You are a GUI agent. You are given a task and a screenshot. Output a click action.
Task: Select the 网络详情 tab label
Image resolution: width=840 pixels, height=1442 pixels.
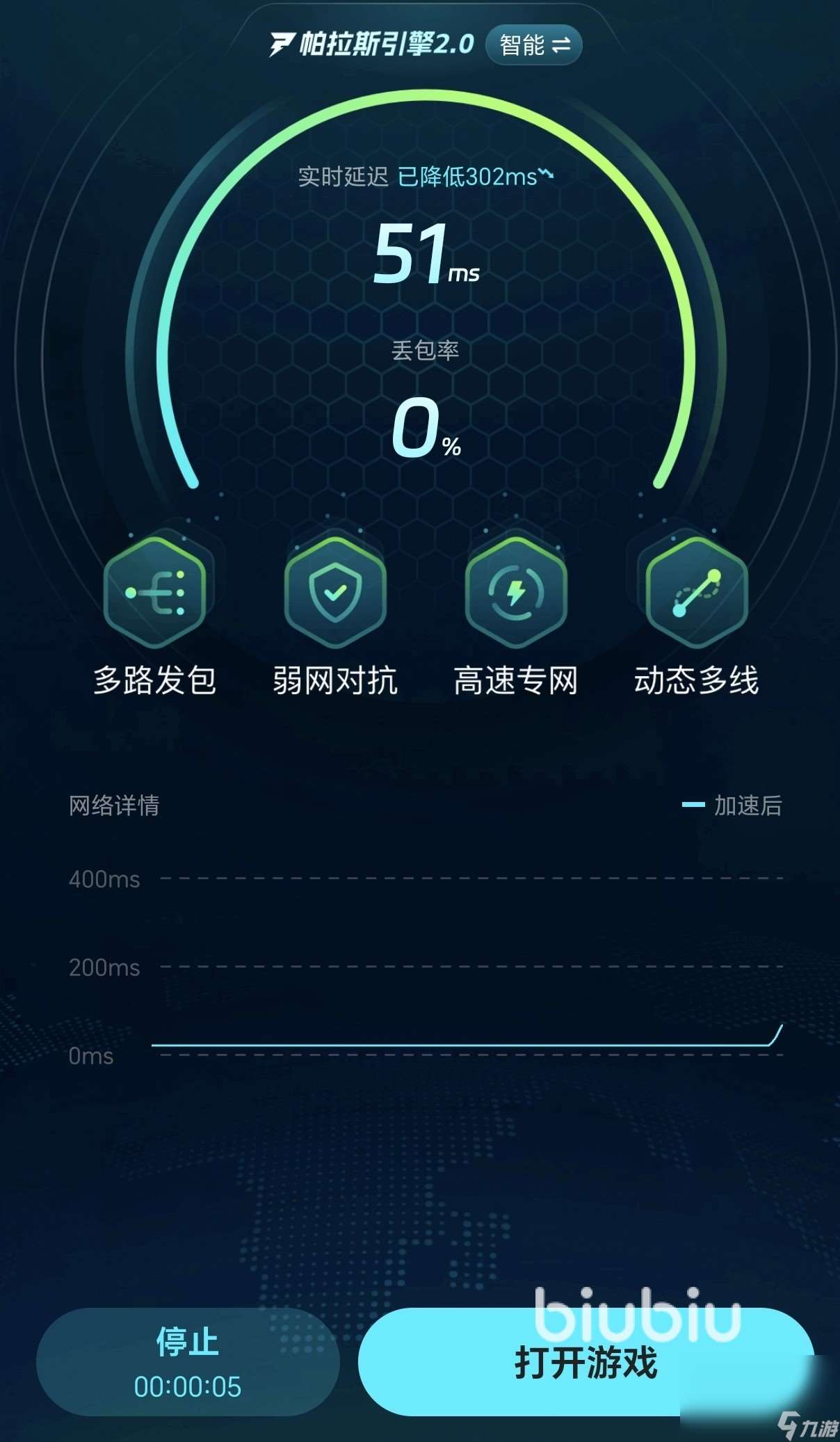(x=113, y=806)
